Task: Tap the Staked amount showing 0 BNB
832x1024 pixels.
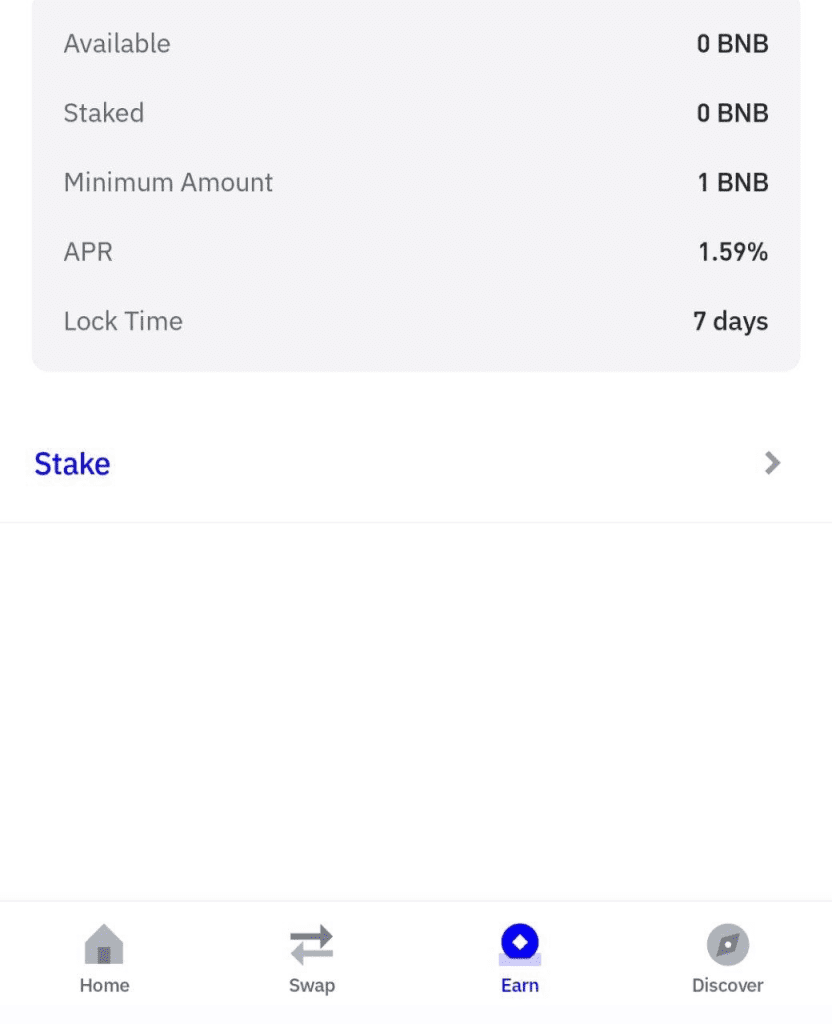Action: click(x=733, y=113)
